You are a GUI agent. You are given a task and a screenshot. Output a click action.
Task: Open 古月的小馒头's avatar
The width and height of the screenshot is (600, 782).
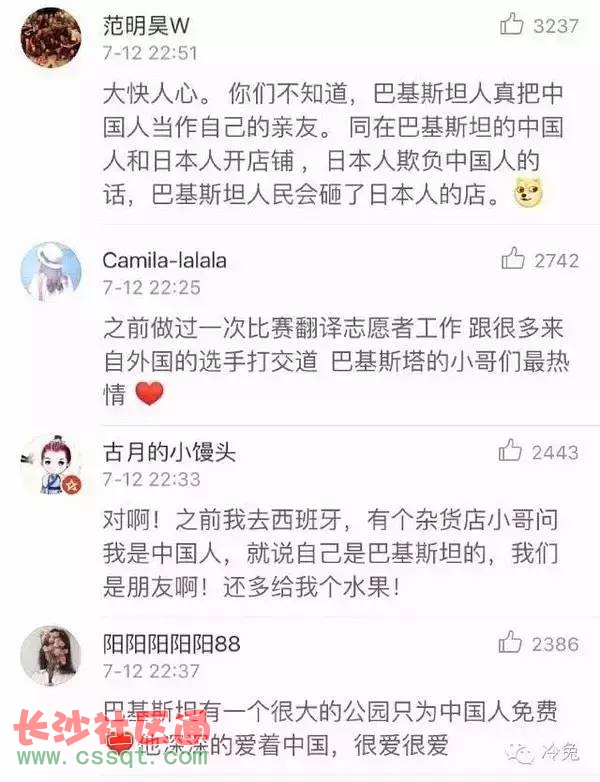coord(50,465)
